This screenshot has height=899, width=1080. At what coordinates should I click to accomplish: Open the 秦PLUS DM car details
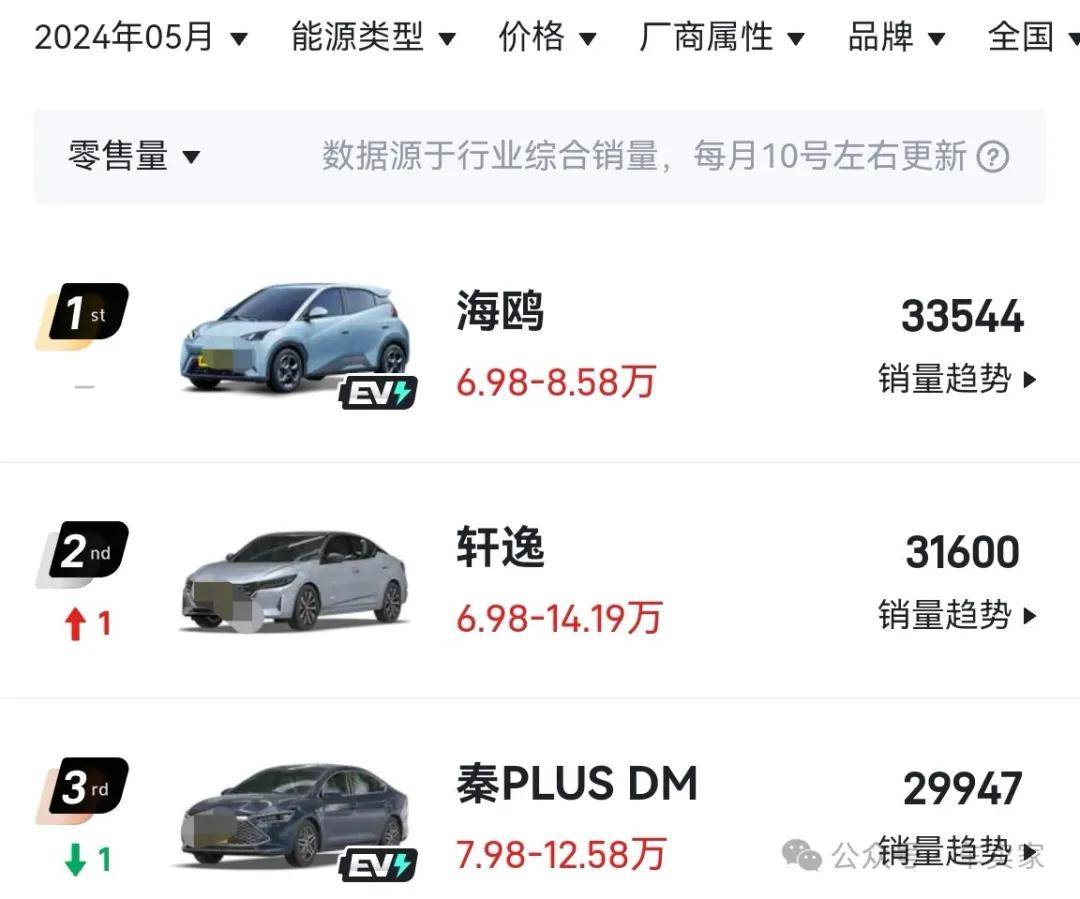pyautogui.click(x=577, y=785)
